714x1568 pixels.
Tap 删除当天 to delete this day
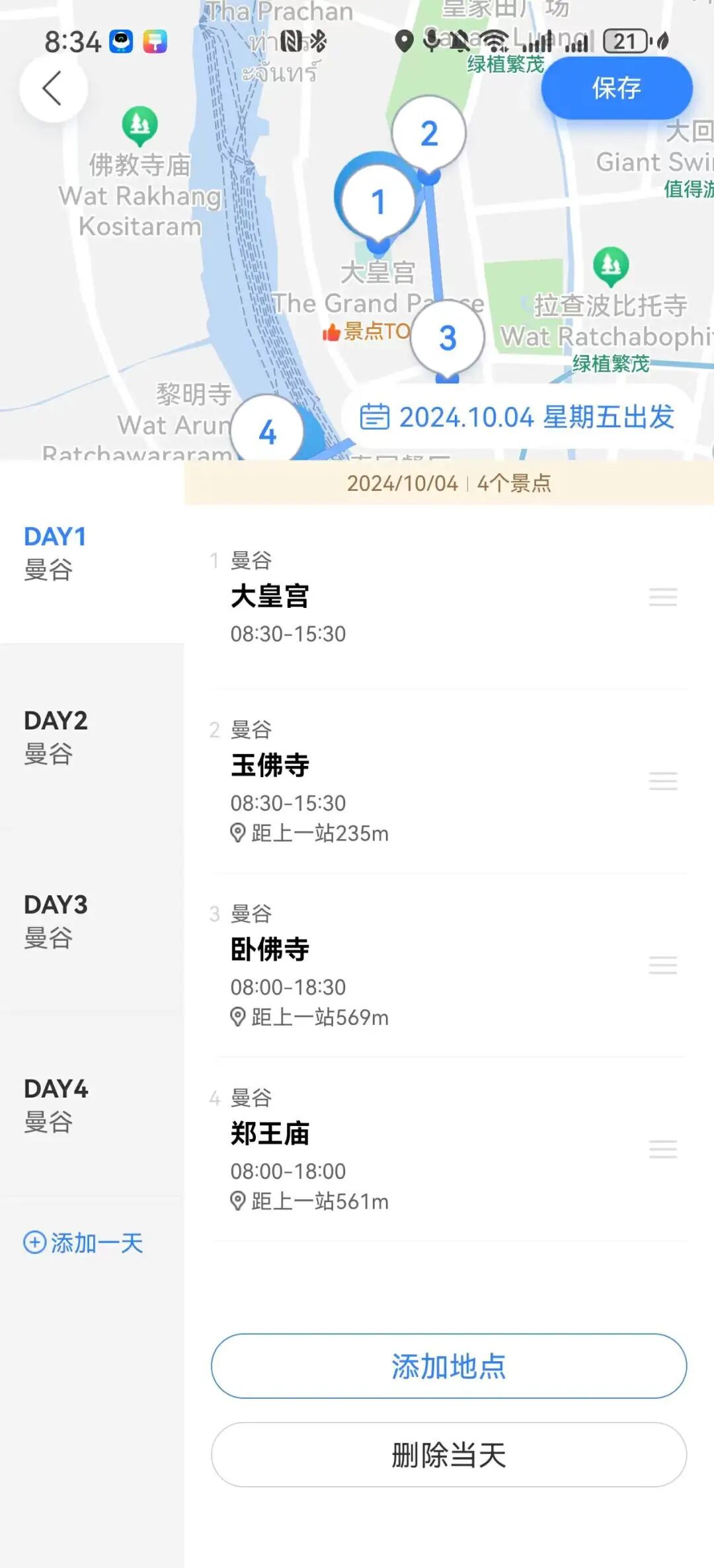[x=449, y=1454]
